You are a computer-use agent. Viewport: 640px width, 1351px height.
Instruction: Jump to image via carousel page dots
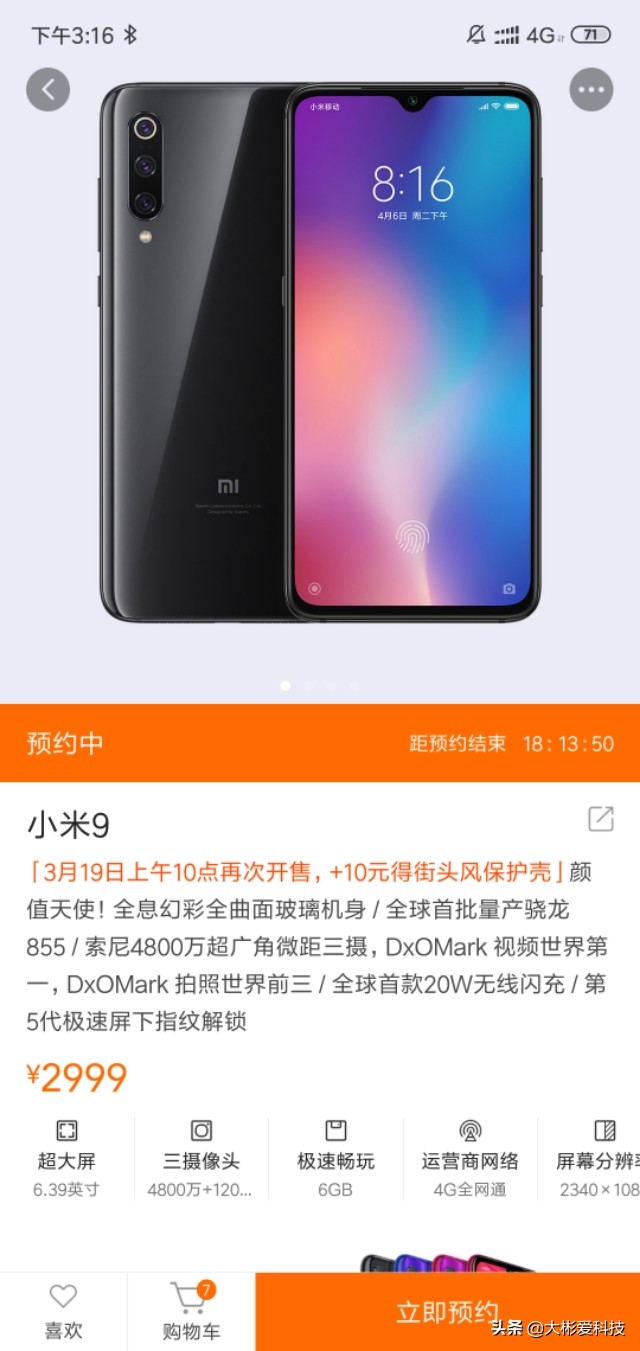pyautogui.click(x=320, y=686)
